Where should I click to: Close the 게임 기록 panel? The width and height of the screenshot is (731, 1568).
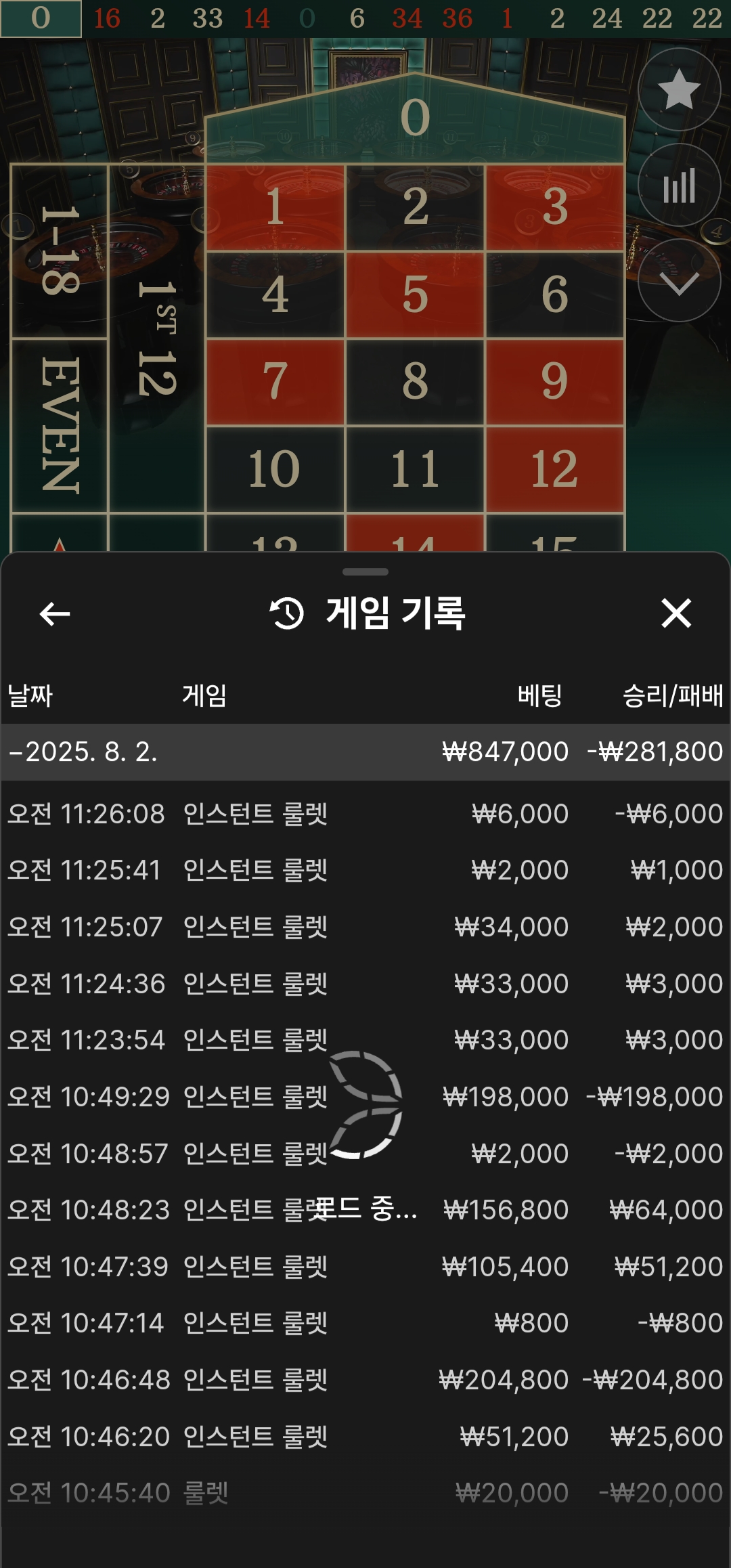[x=675, y=613]
